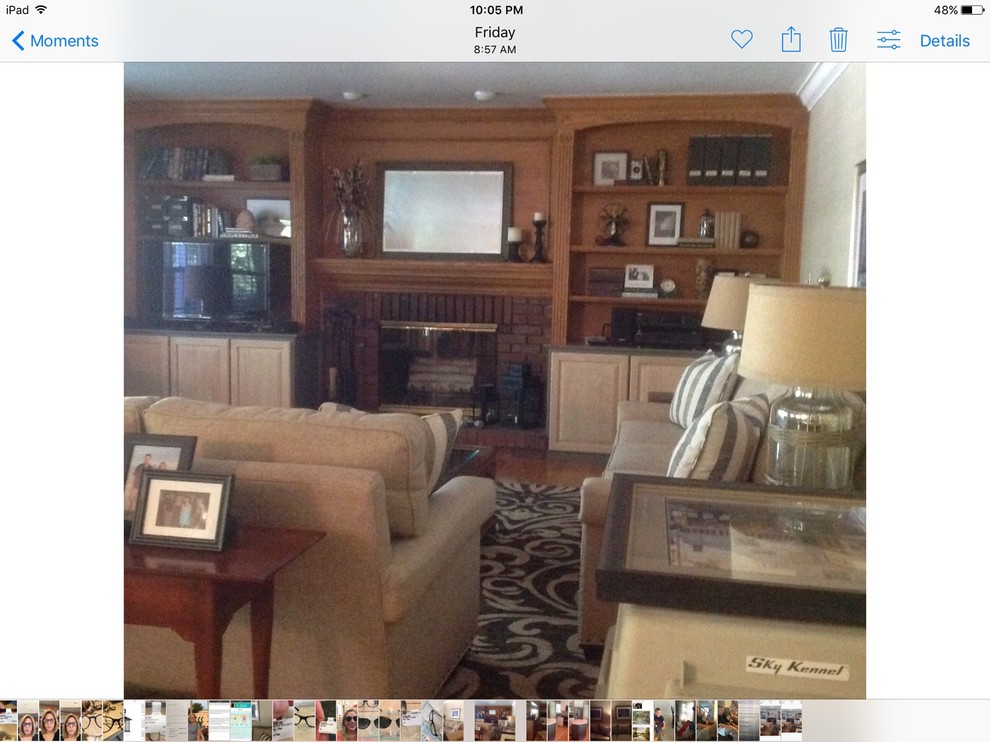Viewport: 990px width, 742px height.
Task: Share this photo
Action: [790, 40]
